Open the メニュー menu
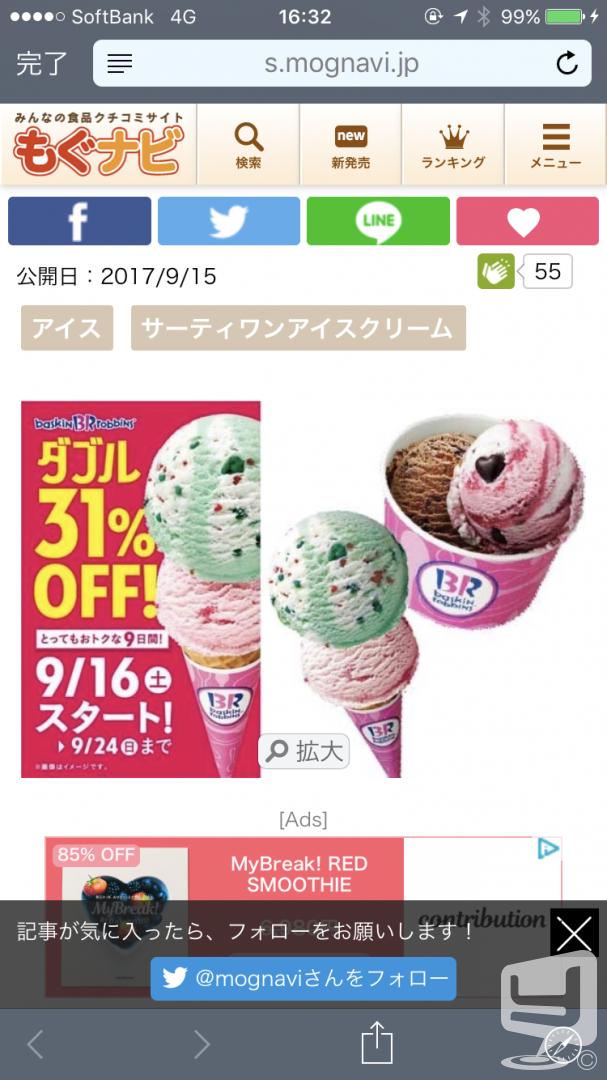Viewport: 607px width, 1080px height. point(555,145)
